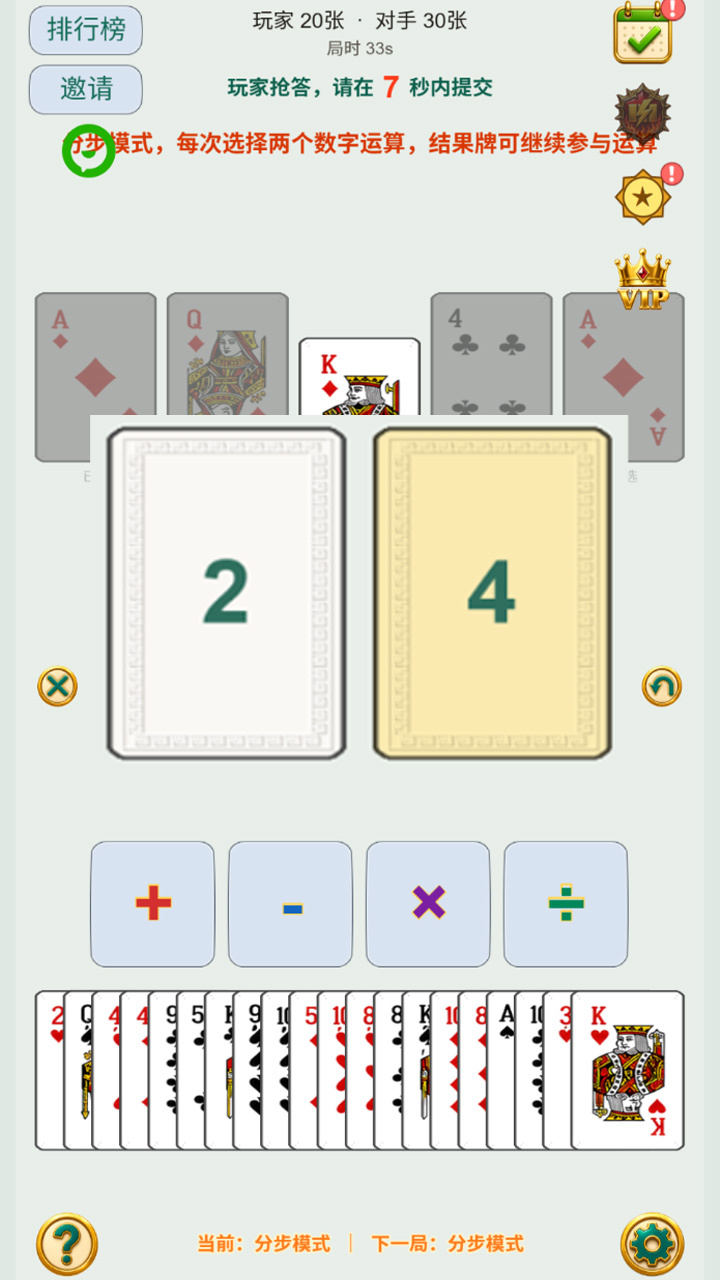Choose the multiply operator
The image size is (720, 1280).
pos(428,904)
